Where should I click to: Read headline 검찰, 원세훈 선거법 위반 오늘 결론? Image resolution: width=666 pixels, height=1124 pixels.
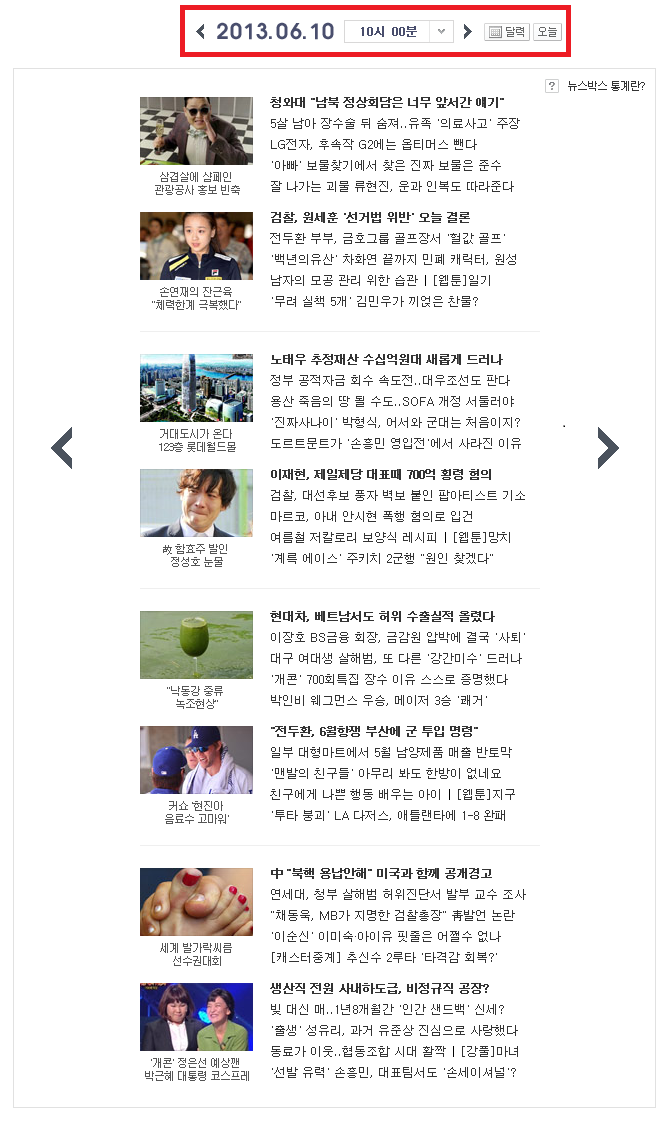point(370,217)
